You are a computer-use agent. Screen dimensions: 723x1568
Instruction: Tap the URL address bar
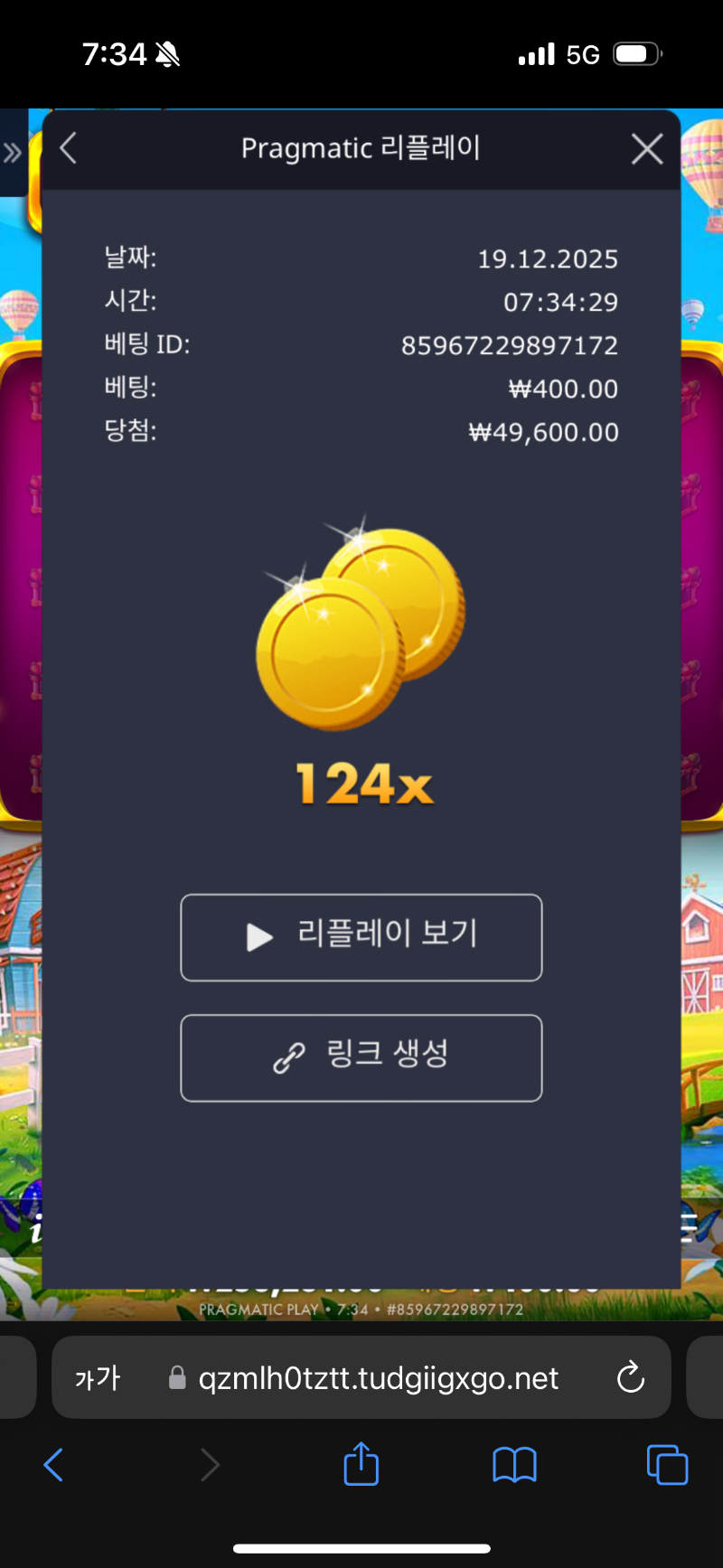tap(380, 1378)
